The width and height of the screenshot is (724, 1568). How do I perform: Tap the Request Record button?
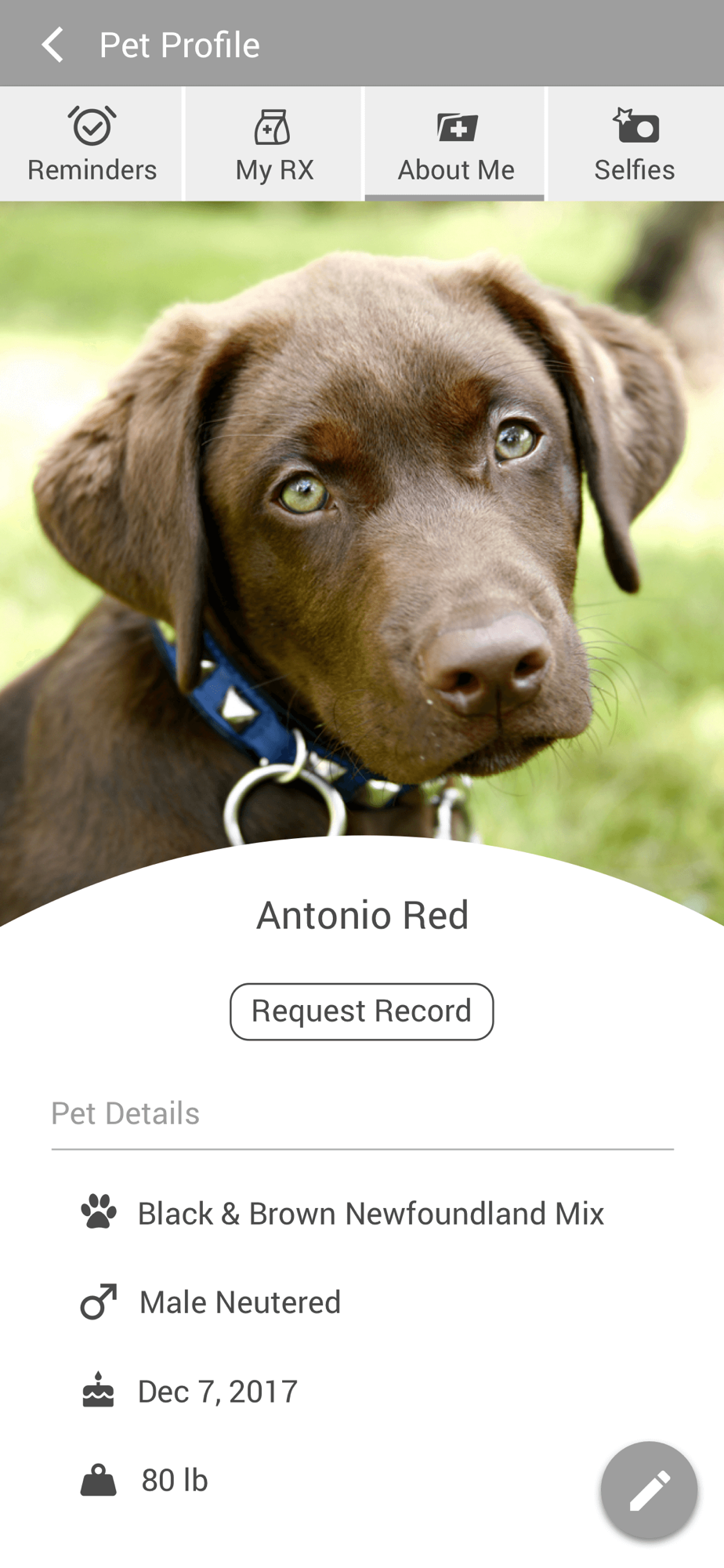(361, 1011)
